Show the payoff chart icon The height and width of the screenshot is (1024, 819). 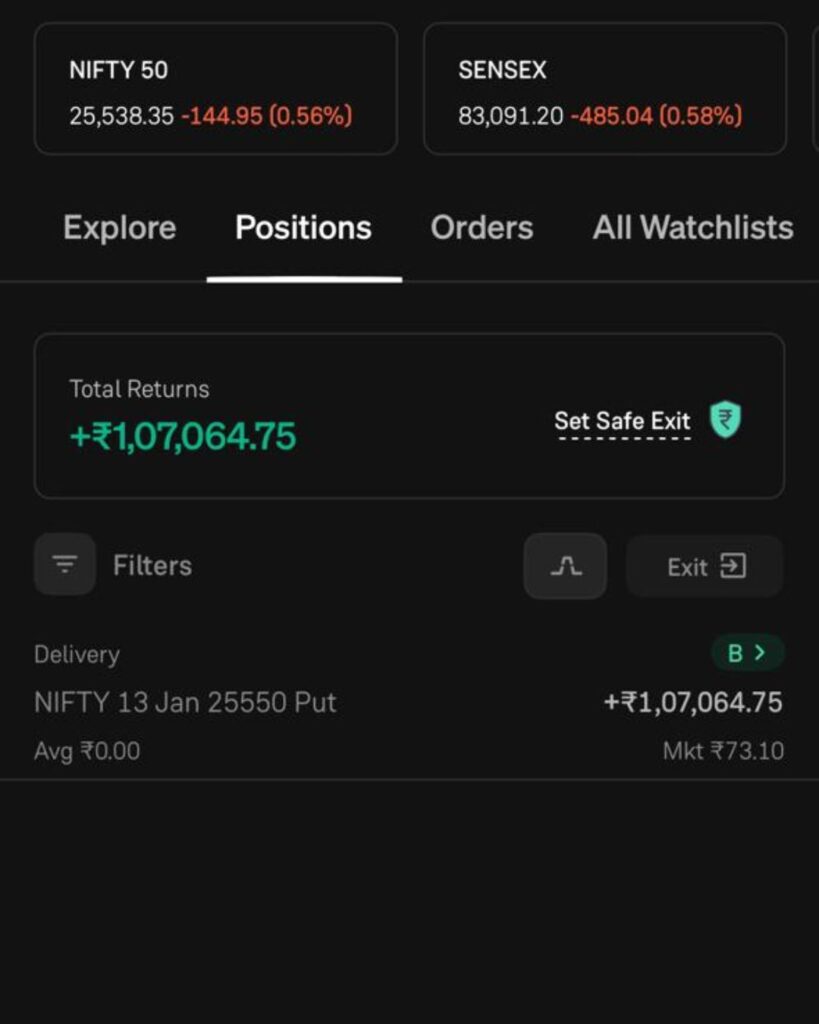[x=565, y=566]
